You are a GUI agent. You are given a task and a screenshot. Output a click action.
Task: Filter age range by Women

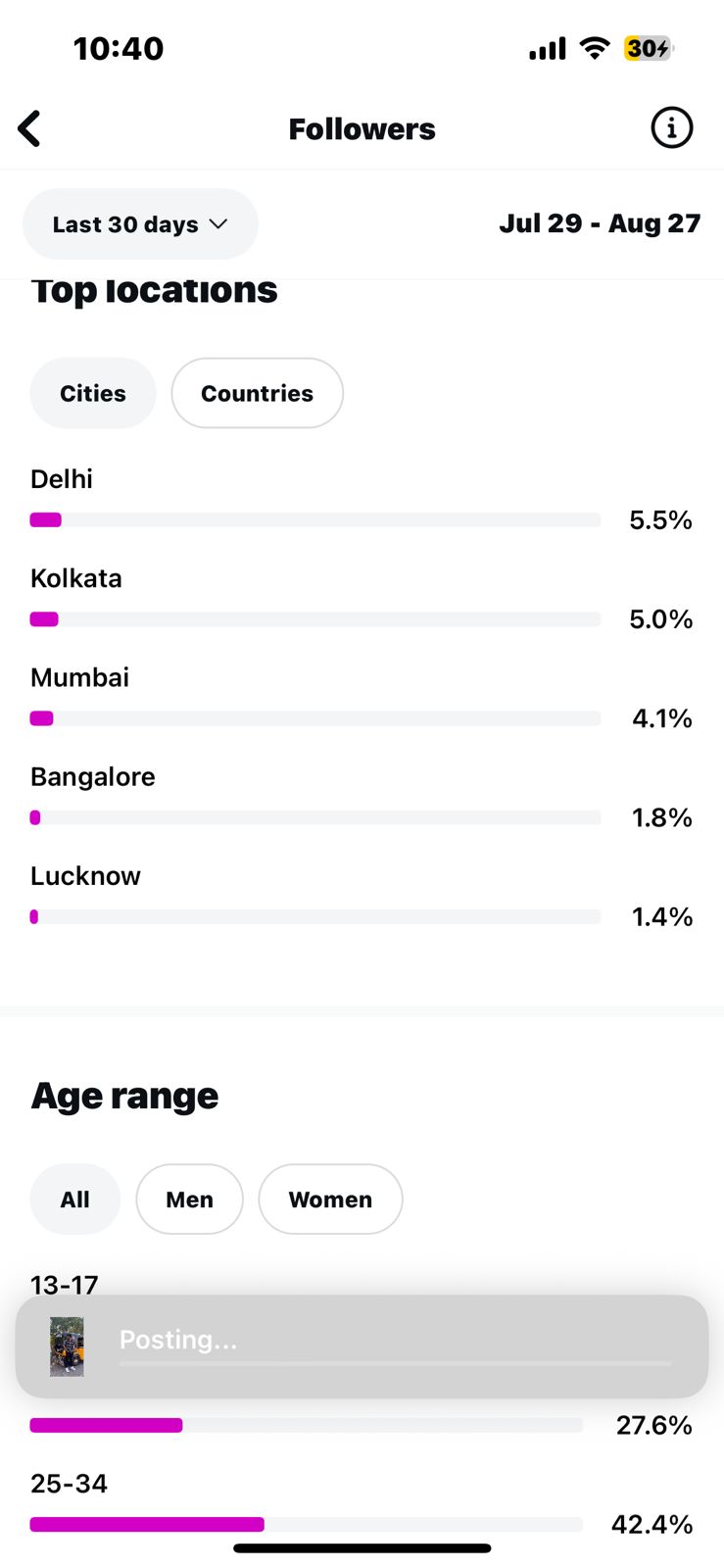pos(330,1200)
